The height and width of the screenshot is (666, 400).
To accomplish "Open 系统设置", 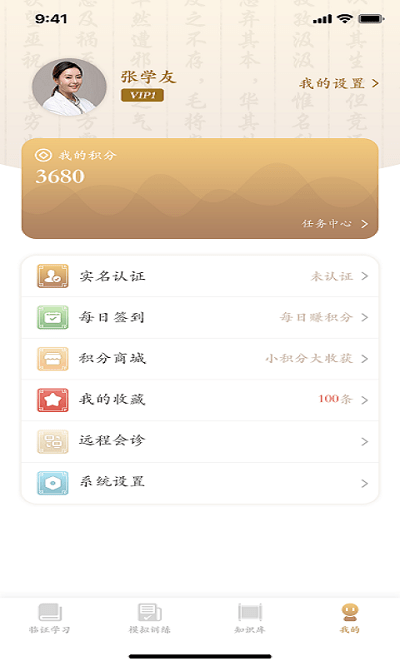I will pyautogui.click(x=200, y=483).
